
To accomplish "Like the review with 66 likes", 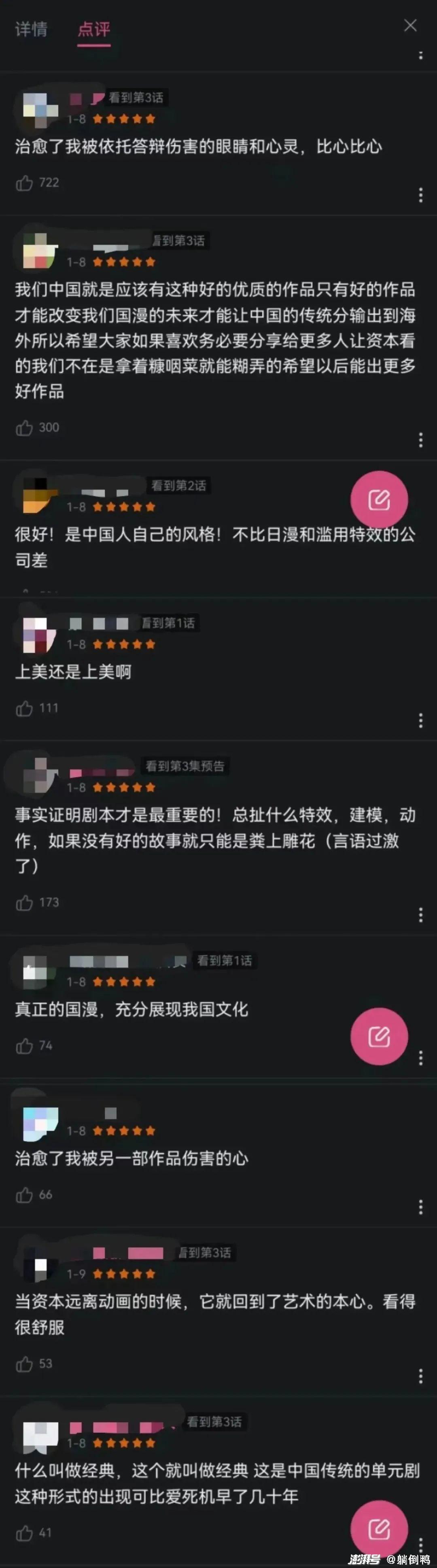I will point(24,1195).
